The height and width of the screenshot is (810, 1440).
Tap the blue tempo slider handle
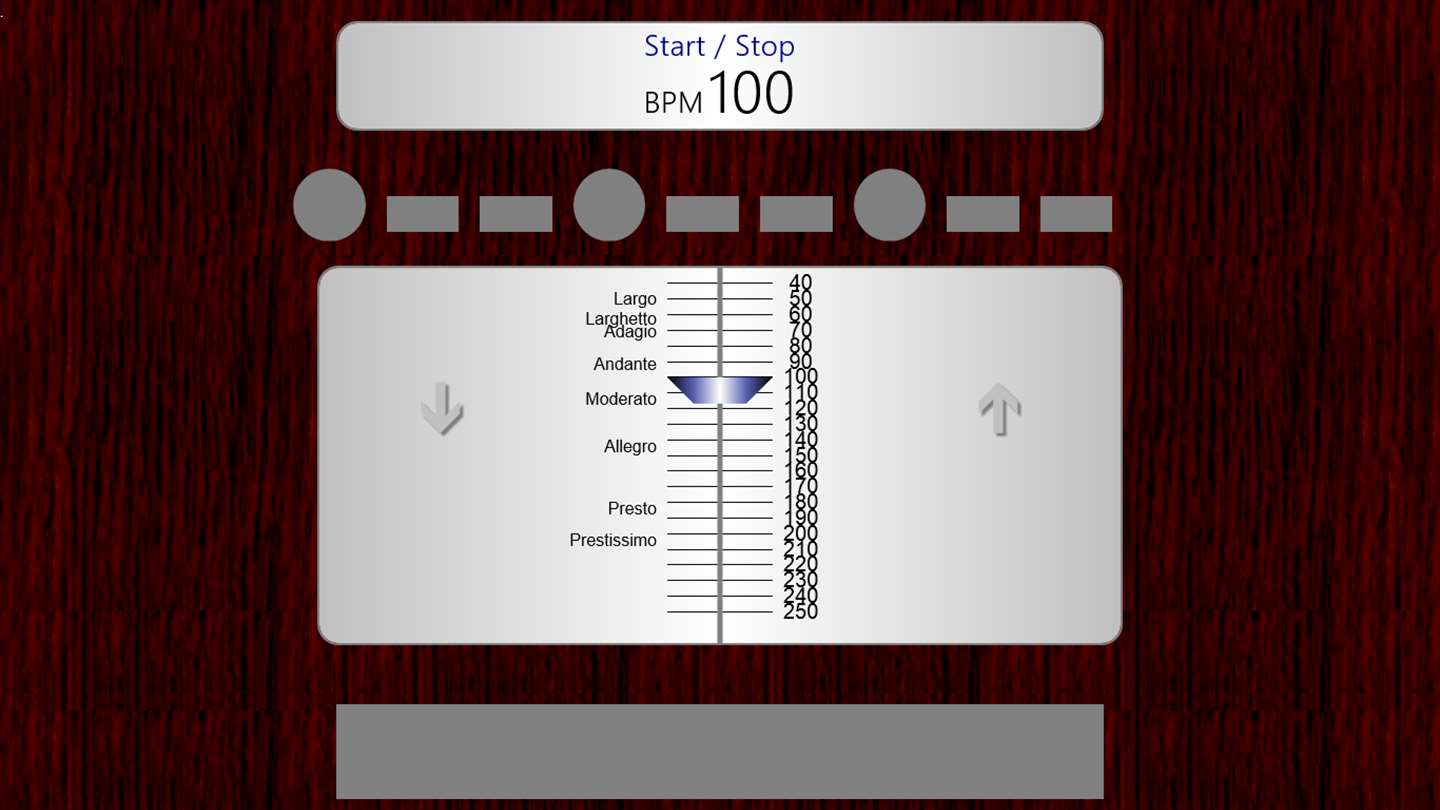(x=719, y=390)
